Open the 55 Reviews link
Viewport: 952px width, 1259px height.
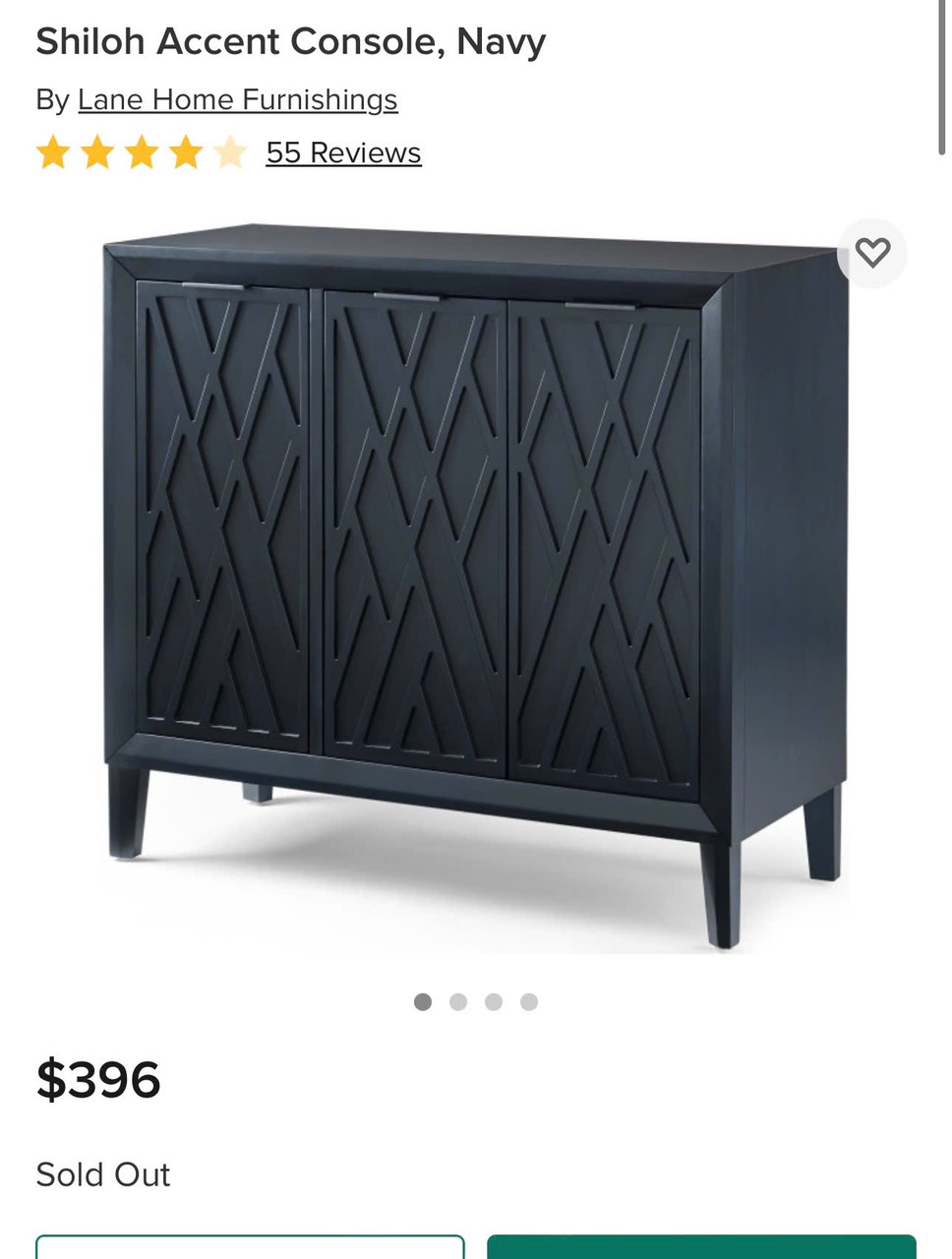(x=343, y=152)
